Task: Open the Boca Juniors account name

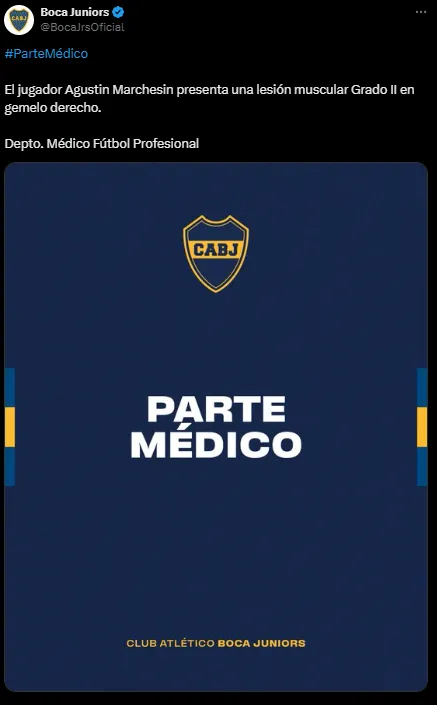Action: point(75,12)
